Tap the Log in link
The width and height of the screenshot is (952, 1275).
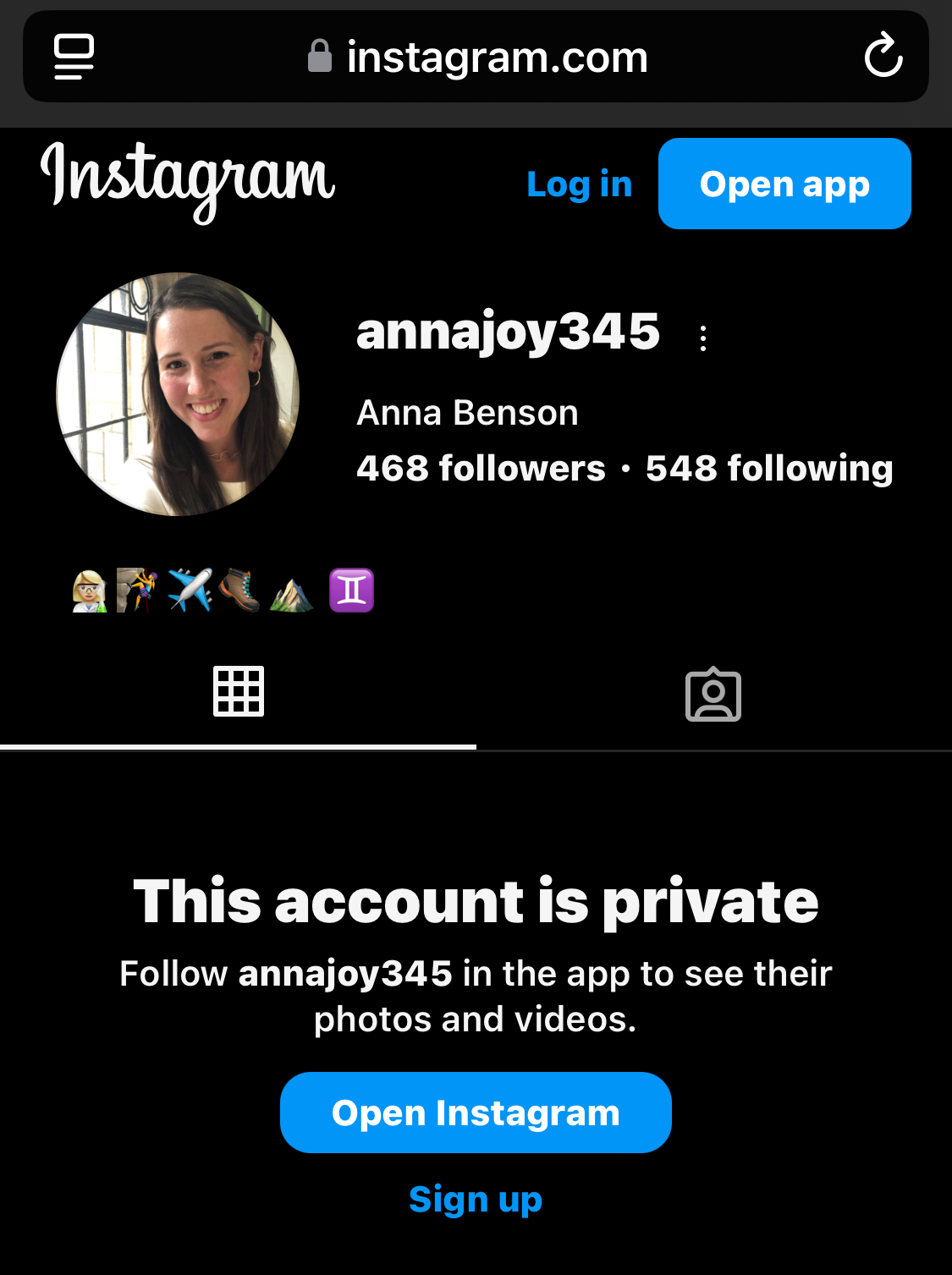click(579, 184)
